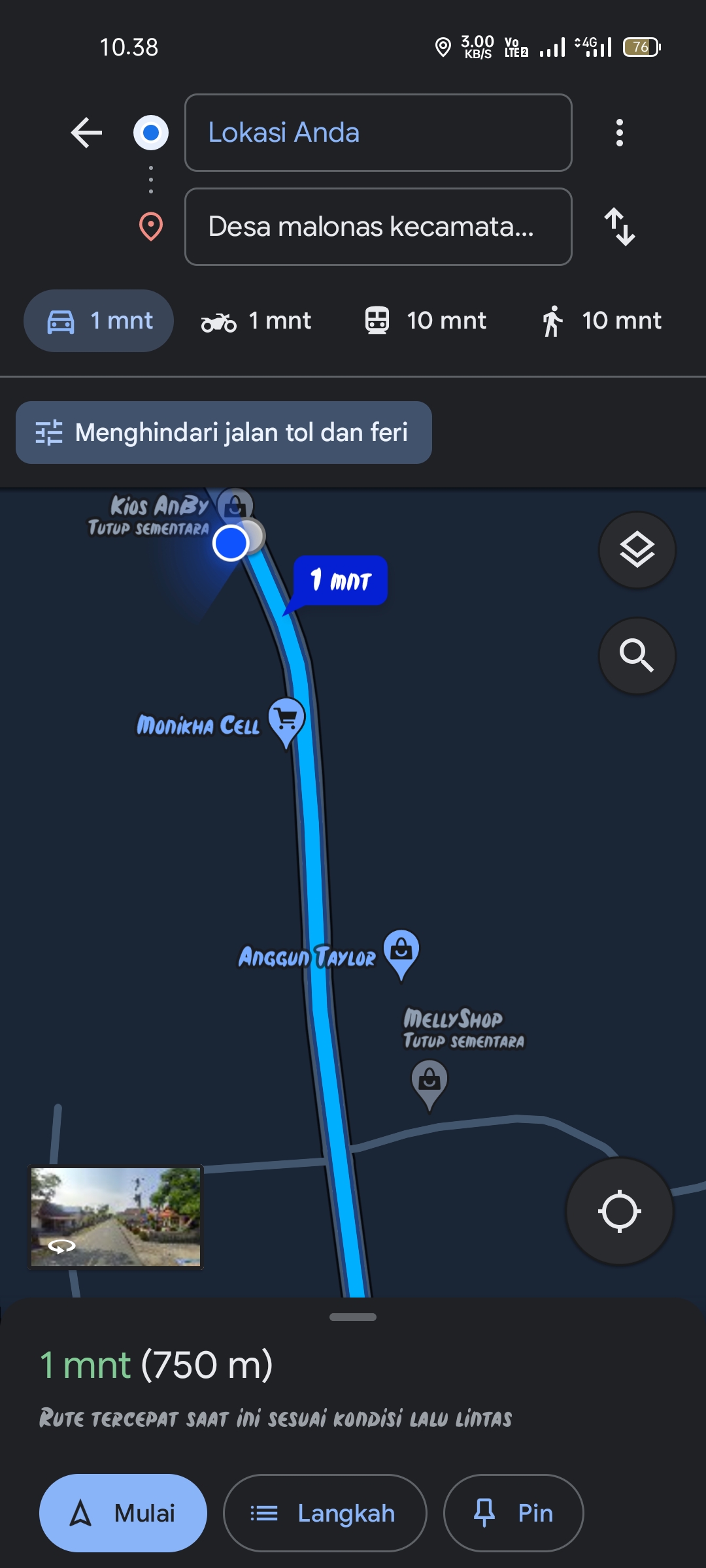Screen dimensions: 706x1568
Task: Search along the route with magnifier
Action: 637,655
